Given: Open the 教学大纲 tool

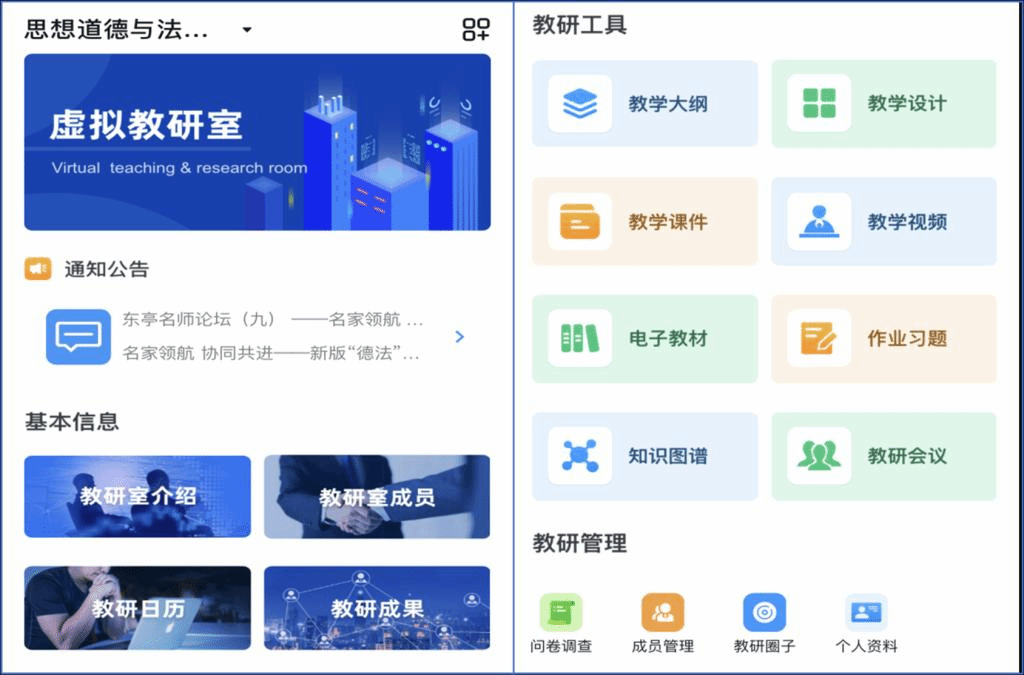Looking at the screenshot, I should 645,104.
